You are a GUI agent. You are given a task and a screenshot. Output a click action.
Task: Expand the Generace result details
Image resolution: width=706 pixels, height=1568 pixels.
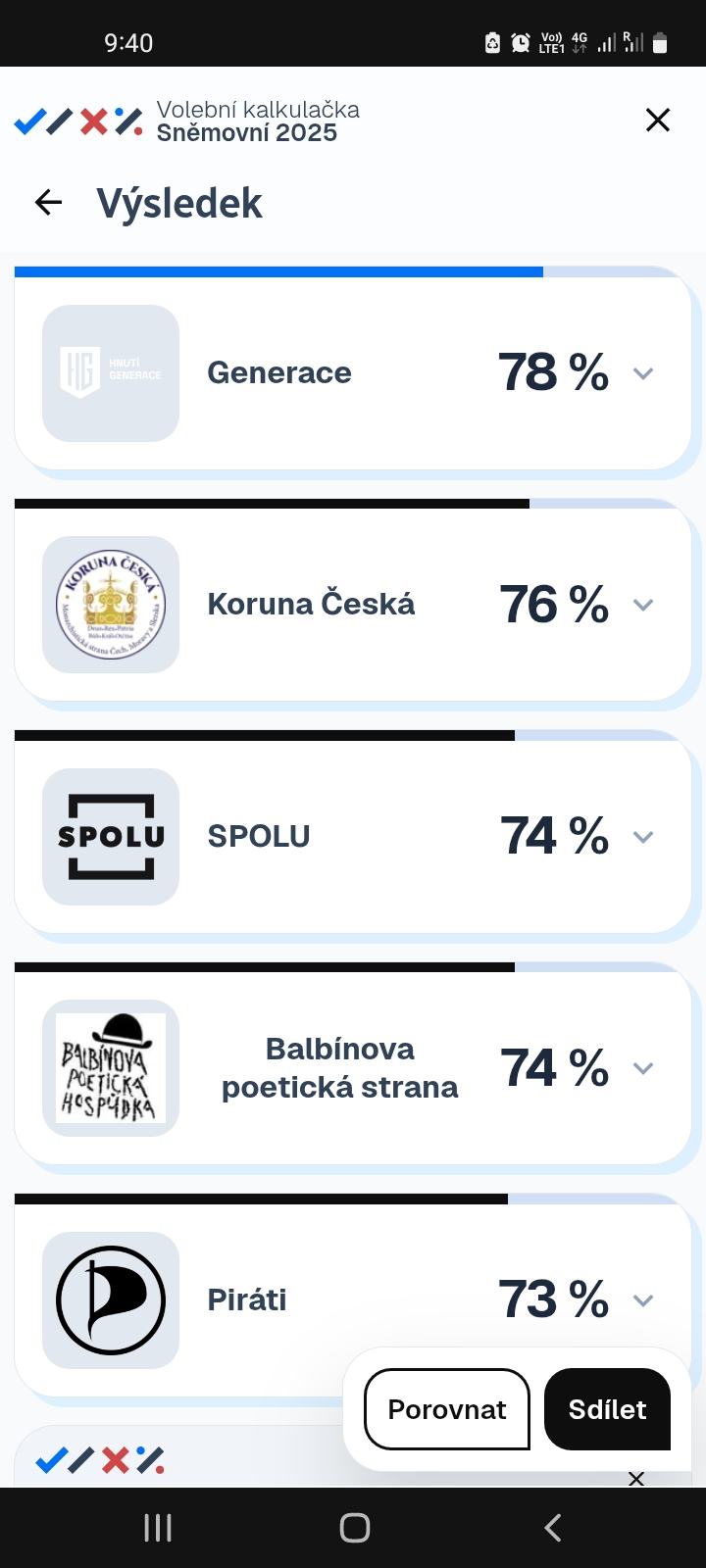(643, 373)
